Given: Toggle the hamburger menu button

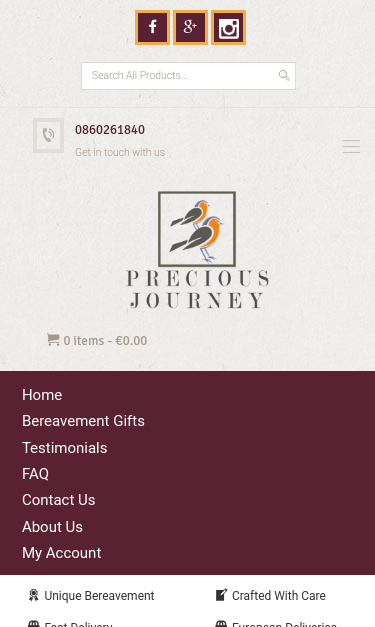Looking at the screenshot, I should click(x=351, y=146).
